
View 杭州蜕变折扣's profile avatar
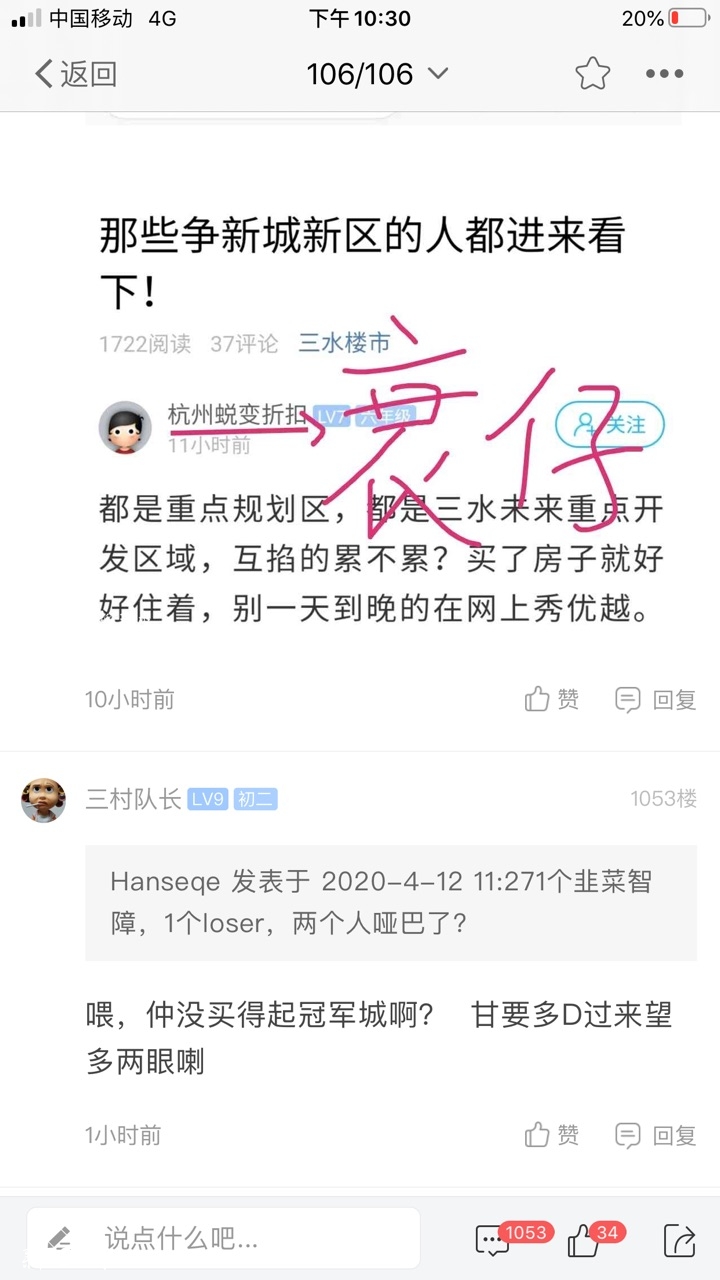click(125, 428)
